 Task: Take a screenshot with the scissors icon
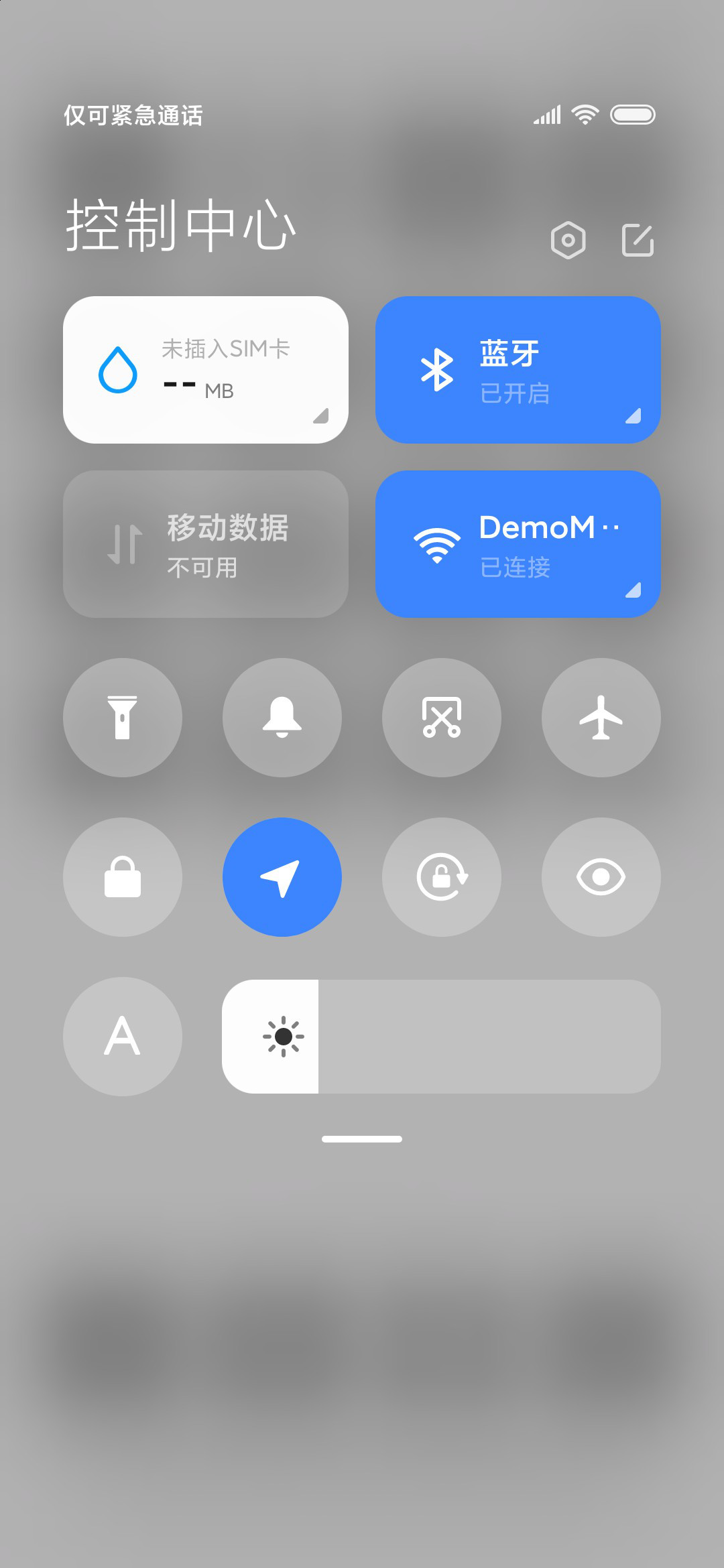(442, 718)
